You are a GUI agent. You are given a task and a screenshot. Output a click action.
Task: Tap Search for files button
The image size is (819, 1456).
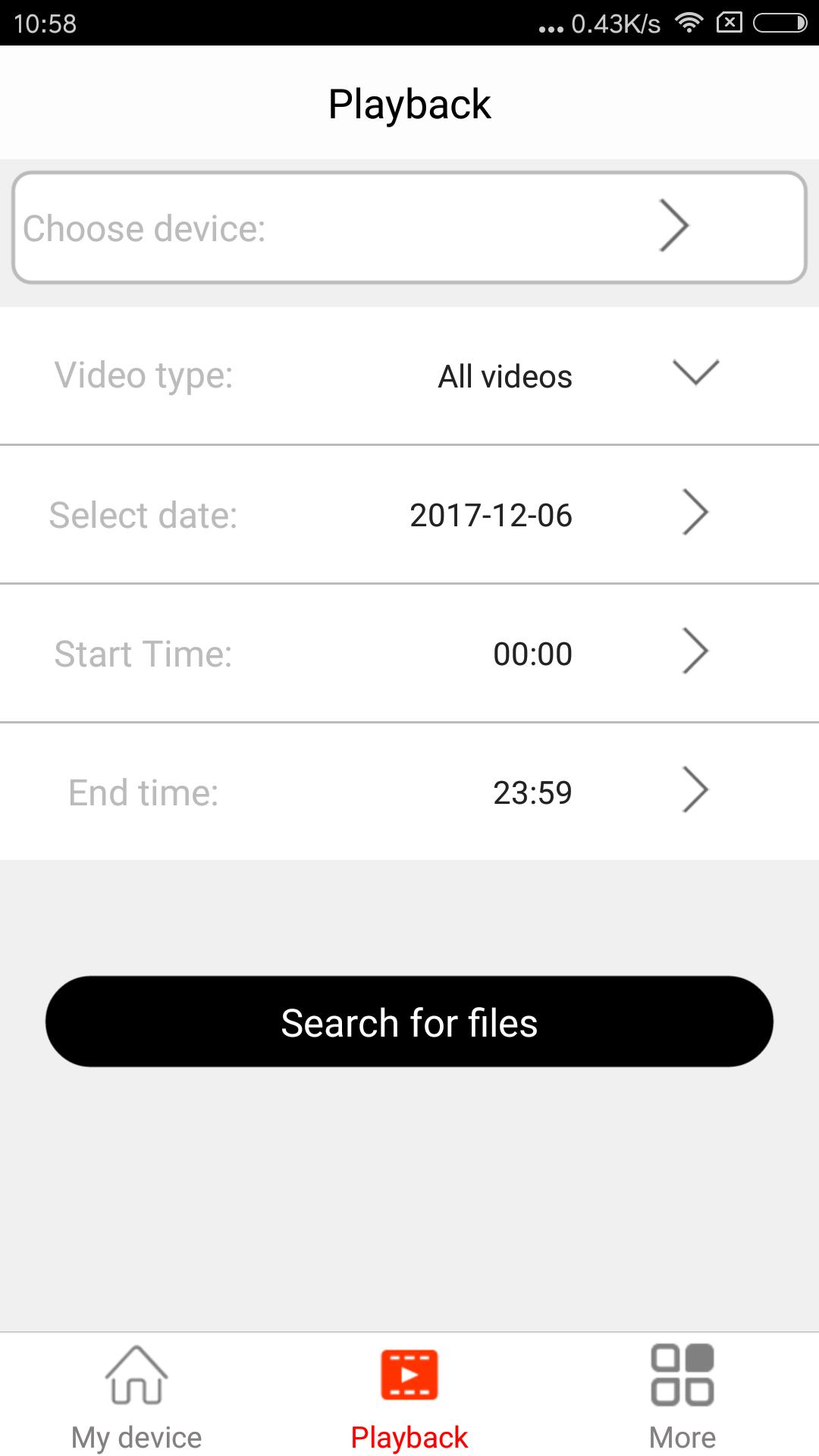click(x=409, y=1021)
